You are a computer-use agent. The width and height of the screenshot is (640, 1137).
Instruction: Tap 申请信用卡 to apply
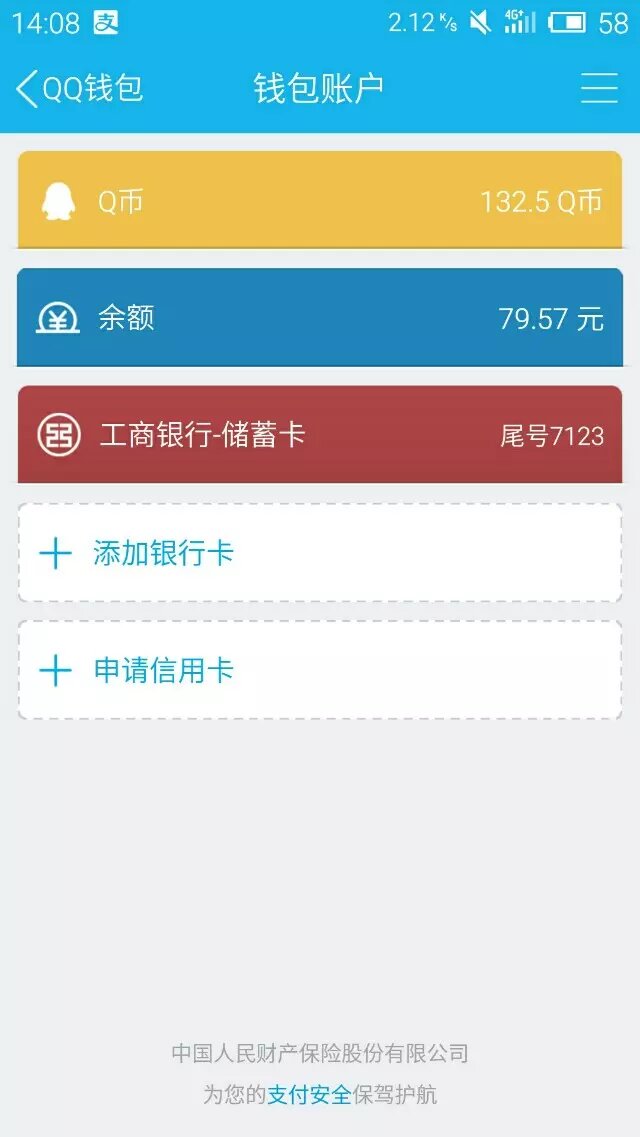pyautogui.click(x=320, y=670)
